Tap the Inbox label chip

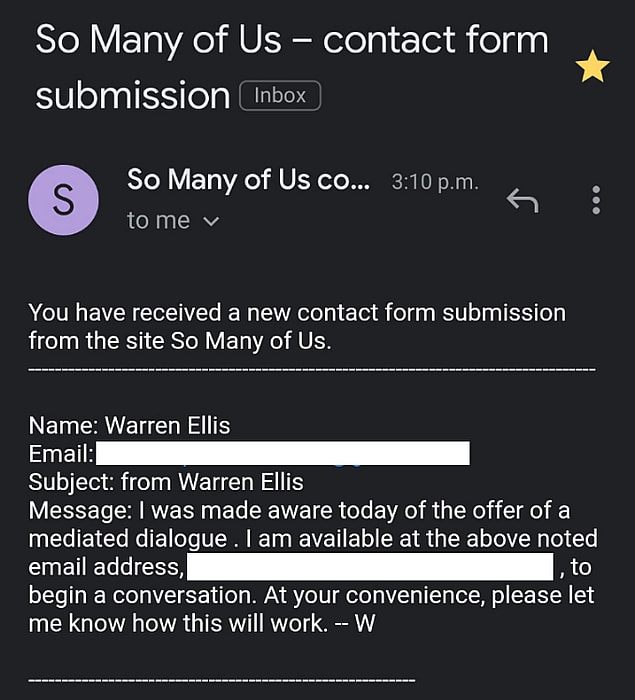[280, 96]
